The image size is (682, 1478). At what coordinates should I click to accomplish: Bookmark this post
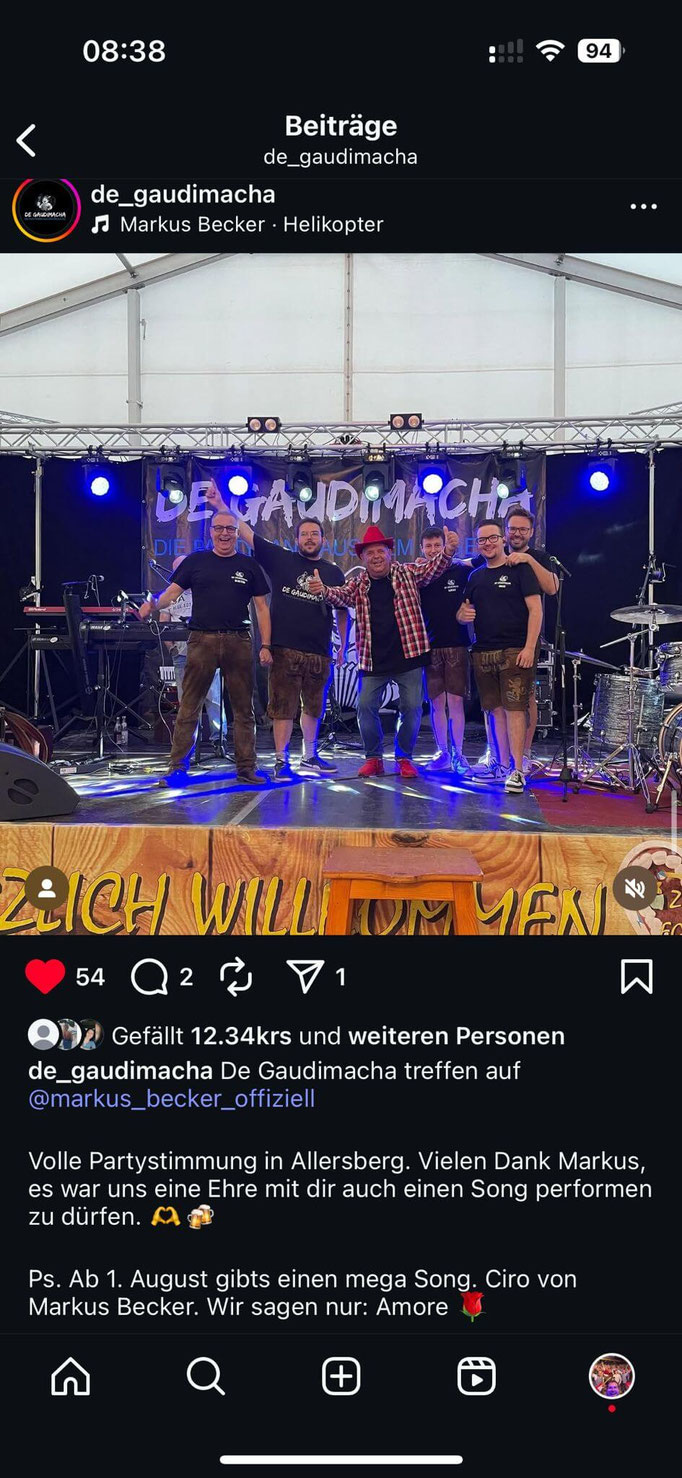(x=636, y=977)
